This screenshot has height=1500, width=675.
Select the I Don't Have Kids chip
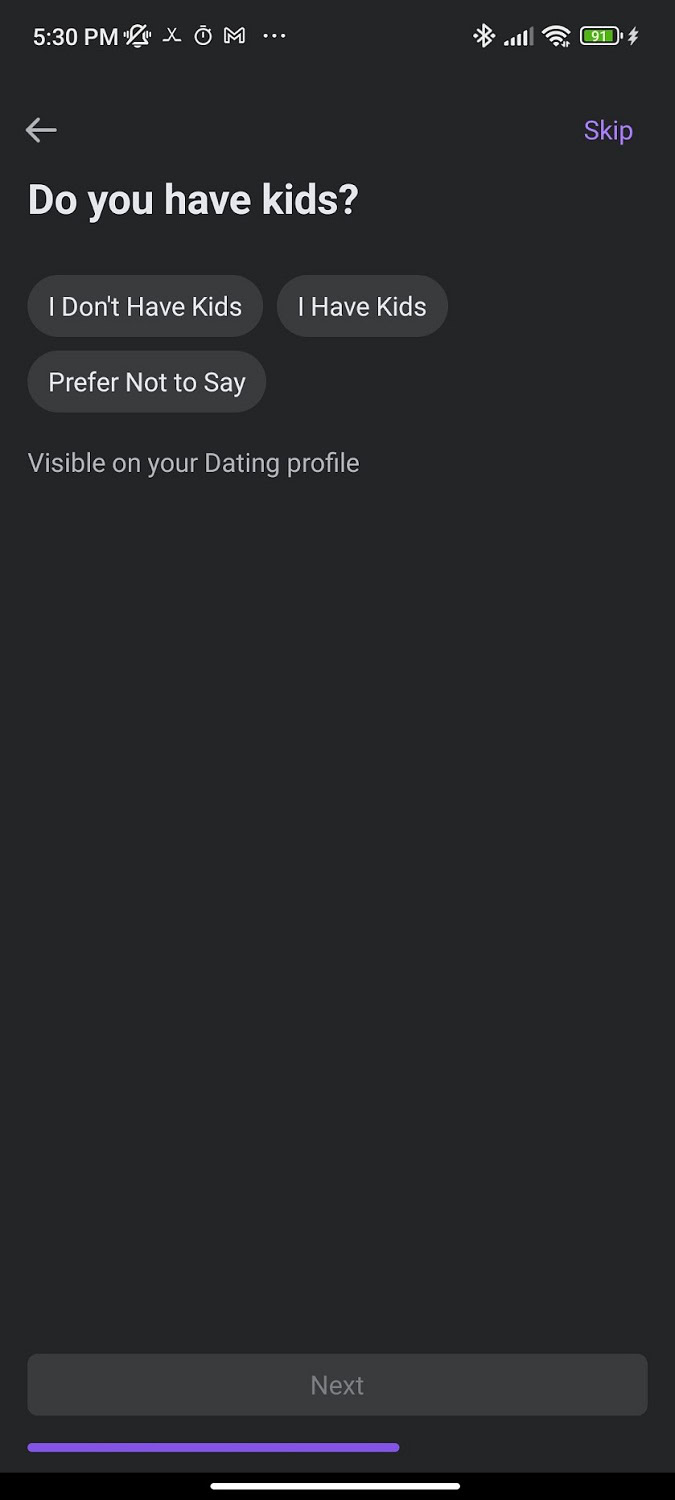coord(145,306)
